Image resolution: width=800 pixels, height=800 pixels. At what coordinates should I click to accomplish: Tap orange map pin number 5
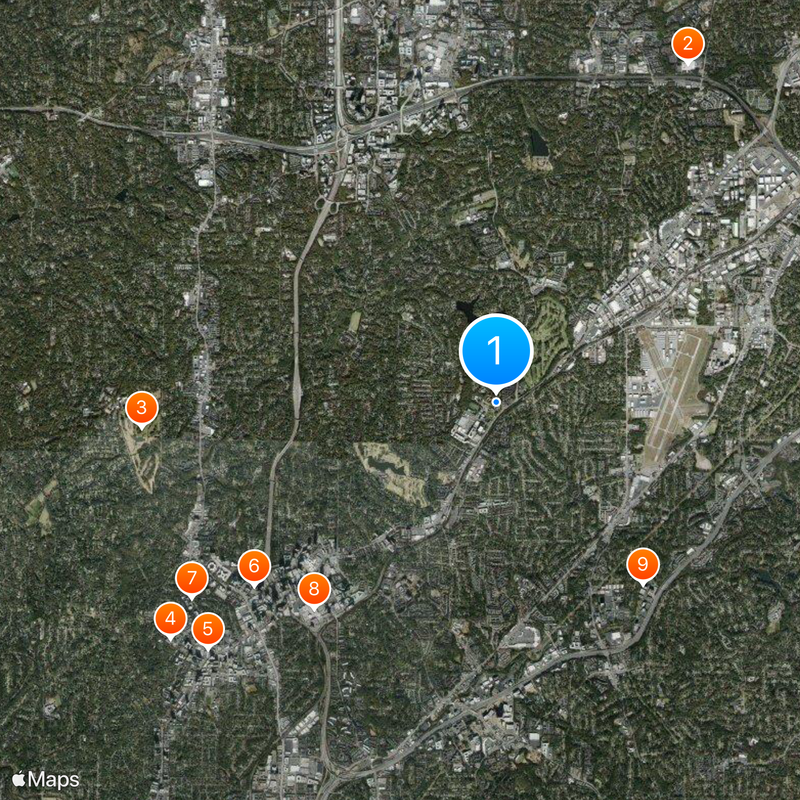207,629
